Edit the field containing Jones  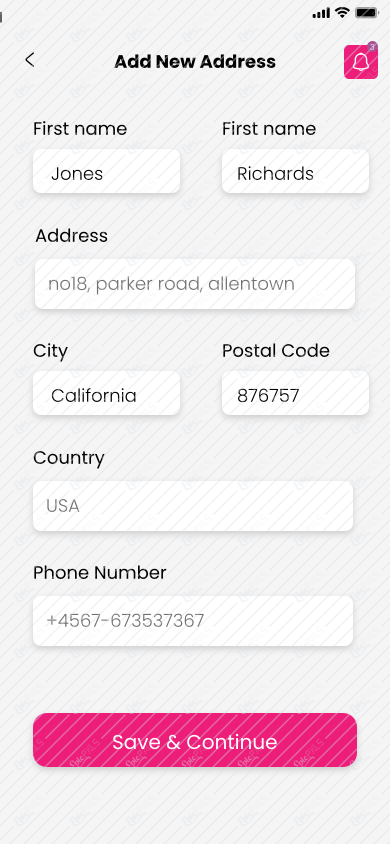[x=107, y=171]
